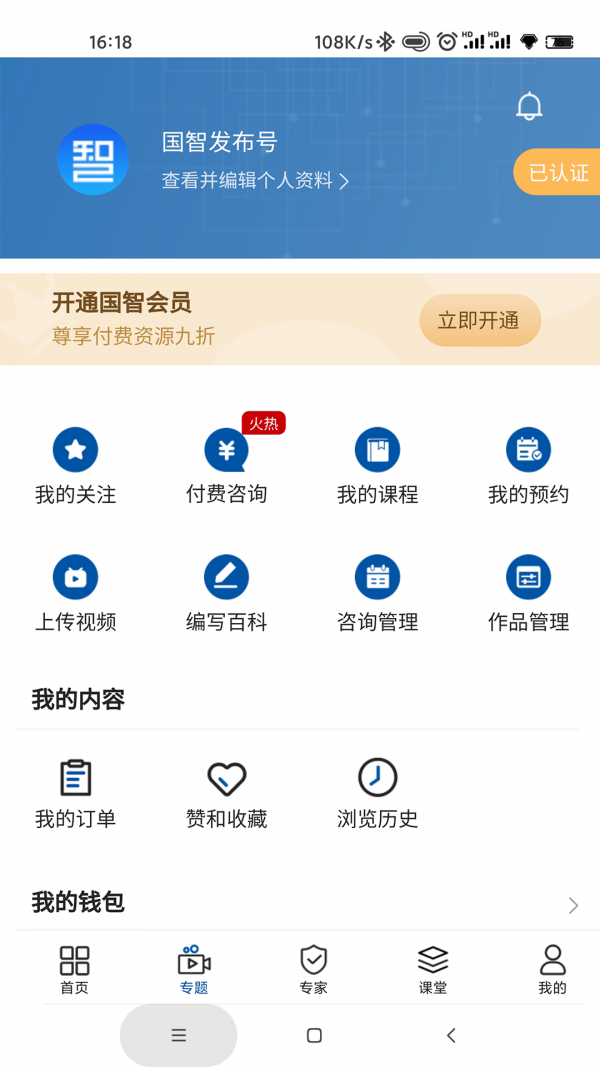Go to 我的课程

tap(377, 466)
